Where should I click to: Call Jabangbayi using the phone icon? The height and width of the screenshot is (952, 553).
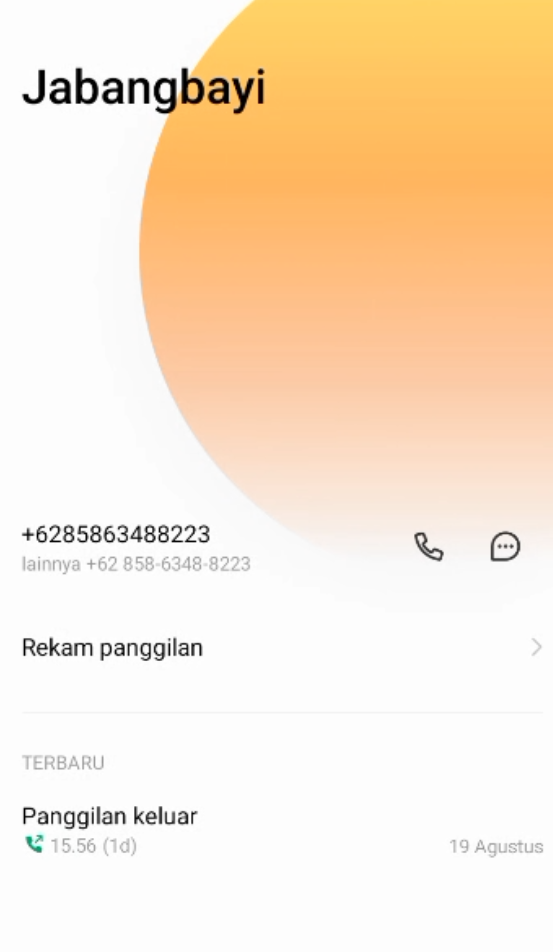[x=429, y=547]
